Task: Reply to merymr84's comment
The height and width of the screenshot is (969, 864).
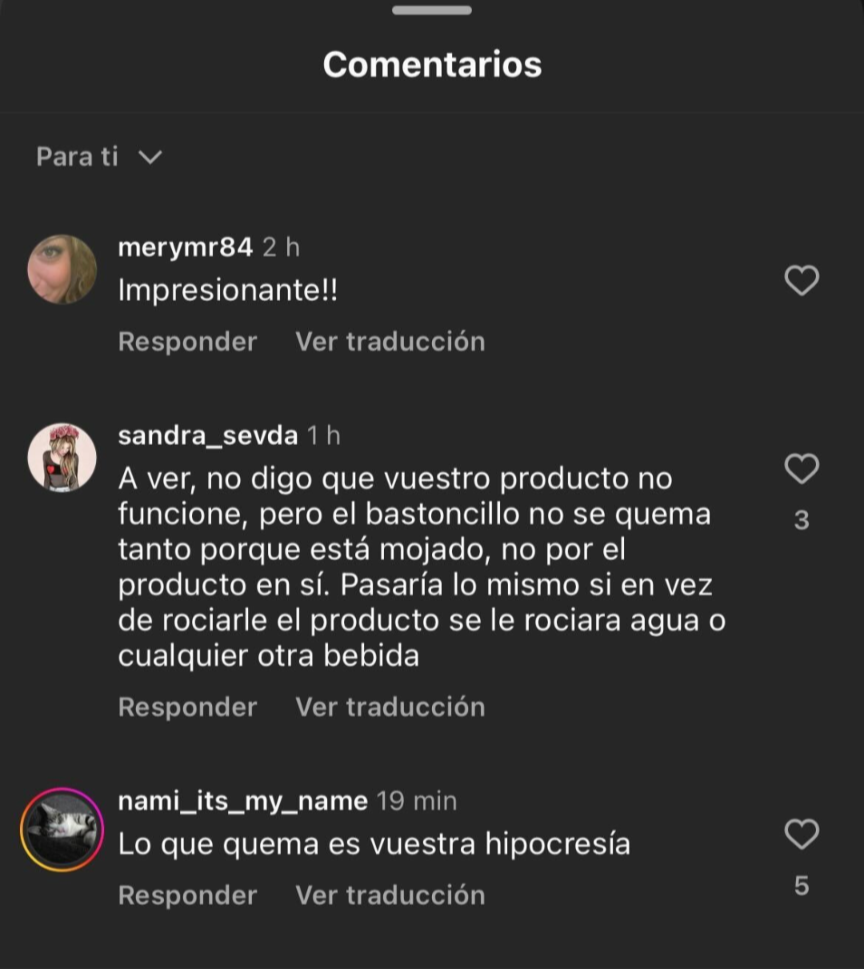Action: (187, 341)
